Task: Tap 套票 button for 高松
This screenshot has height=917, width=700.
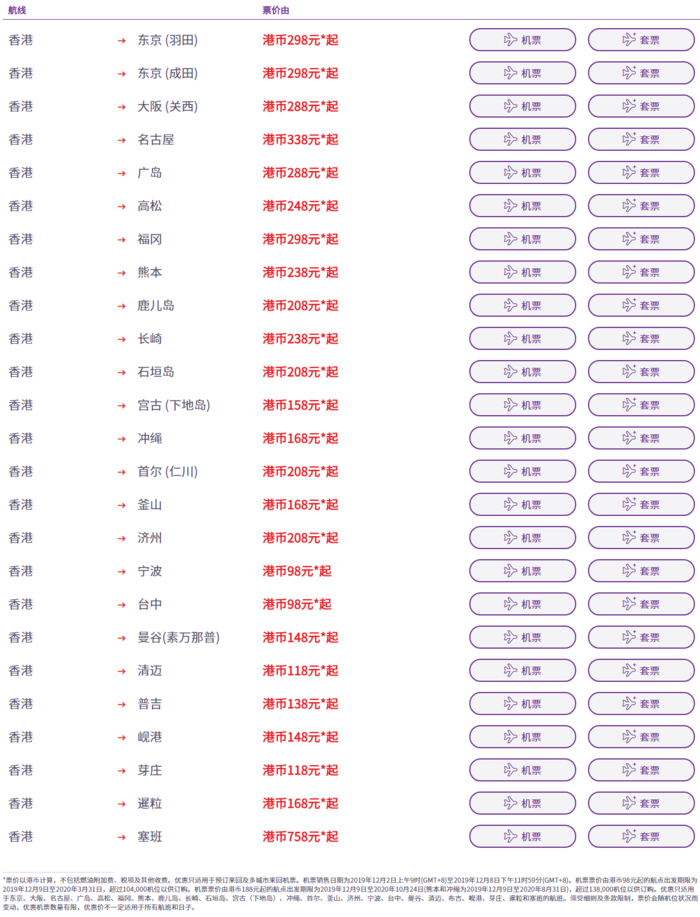Action: (640, 206)
